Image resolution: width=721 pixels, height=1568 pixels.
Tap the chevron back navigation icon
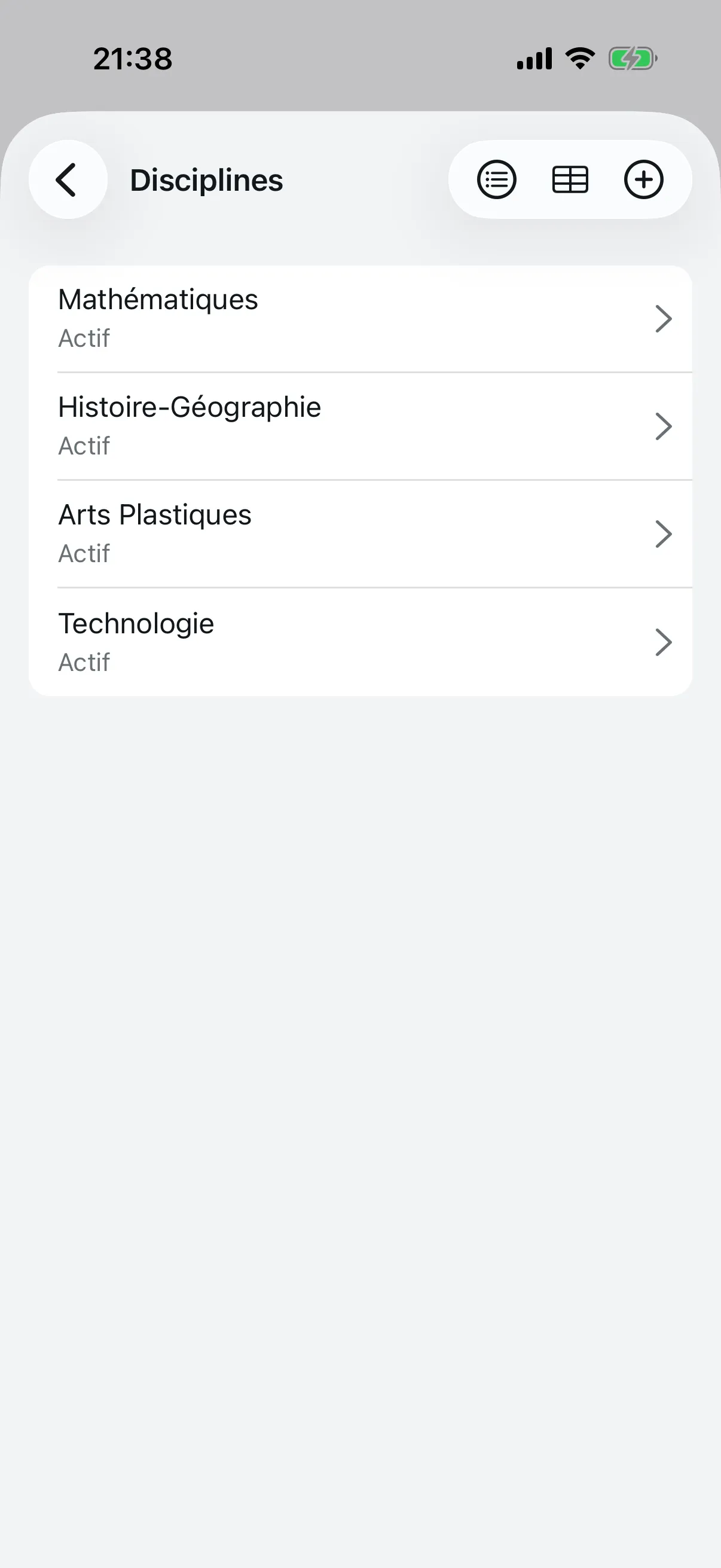click(67, 179)
